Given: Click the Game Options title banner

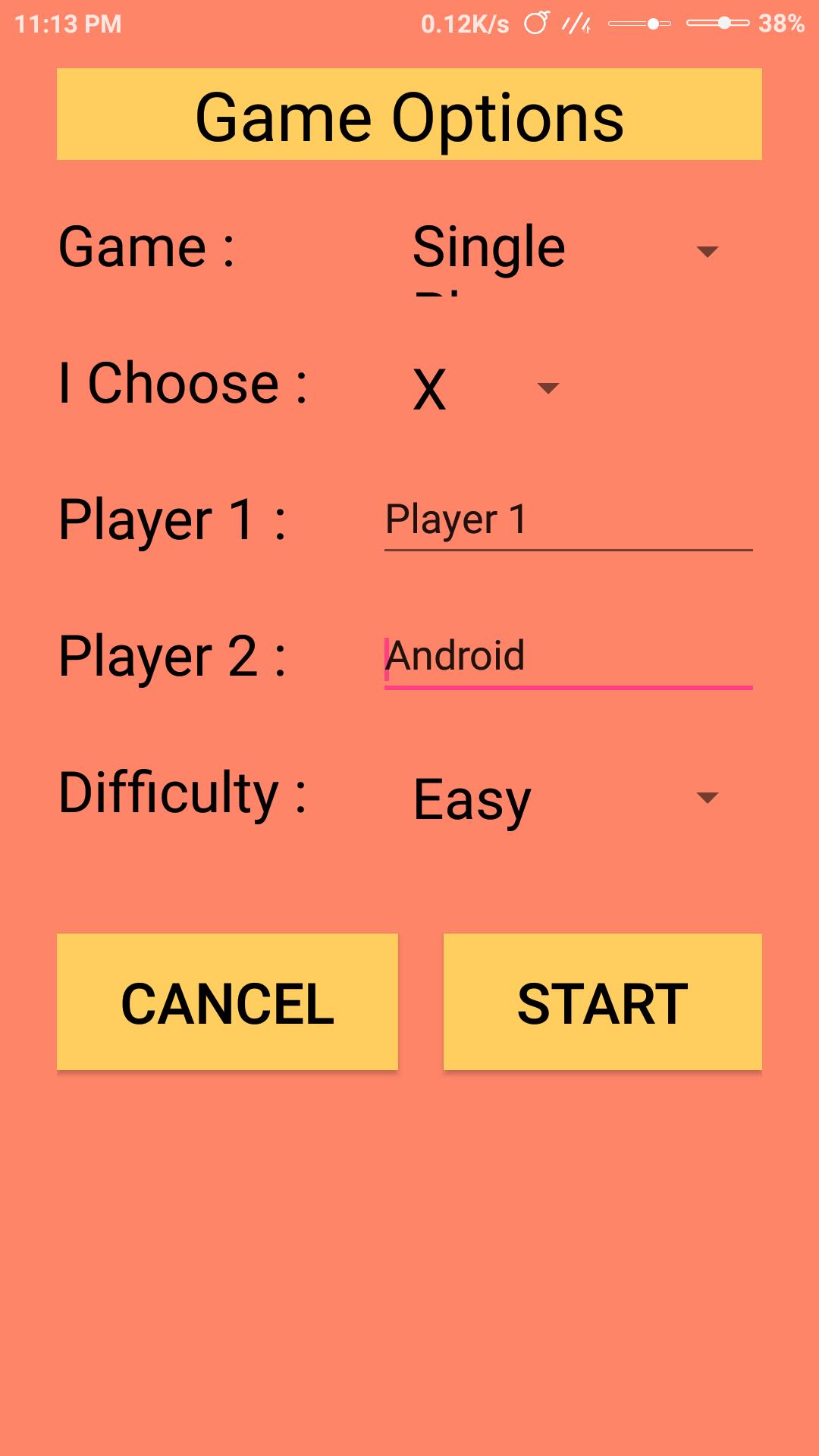Looking at the screenshot, I should point(409,115).
